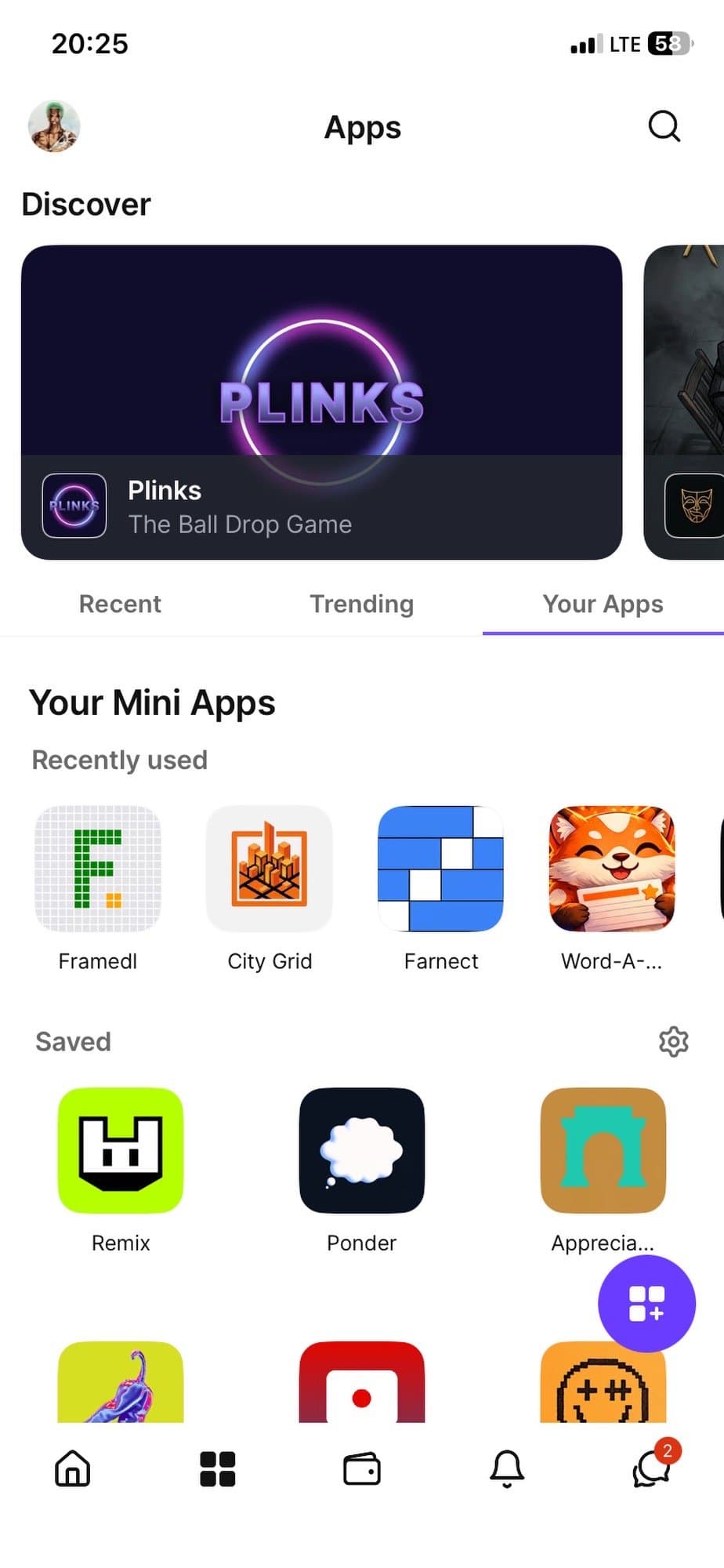
Task: Switch to the Trending tab
Action: point(361,604)
